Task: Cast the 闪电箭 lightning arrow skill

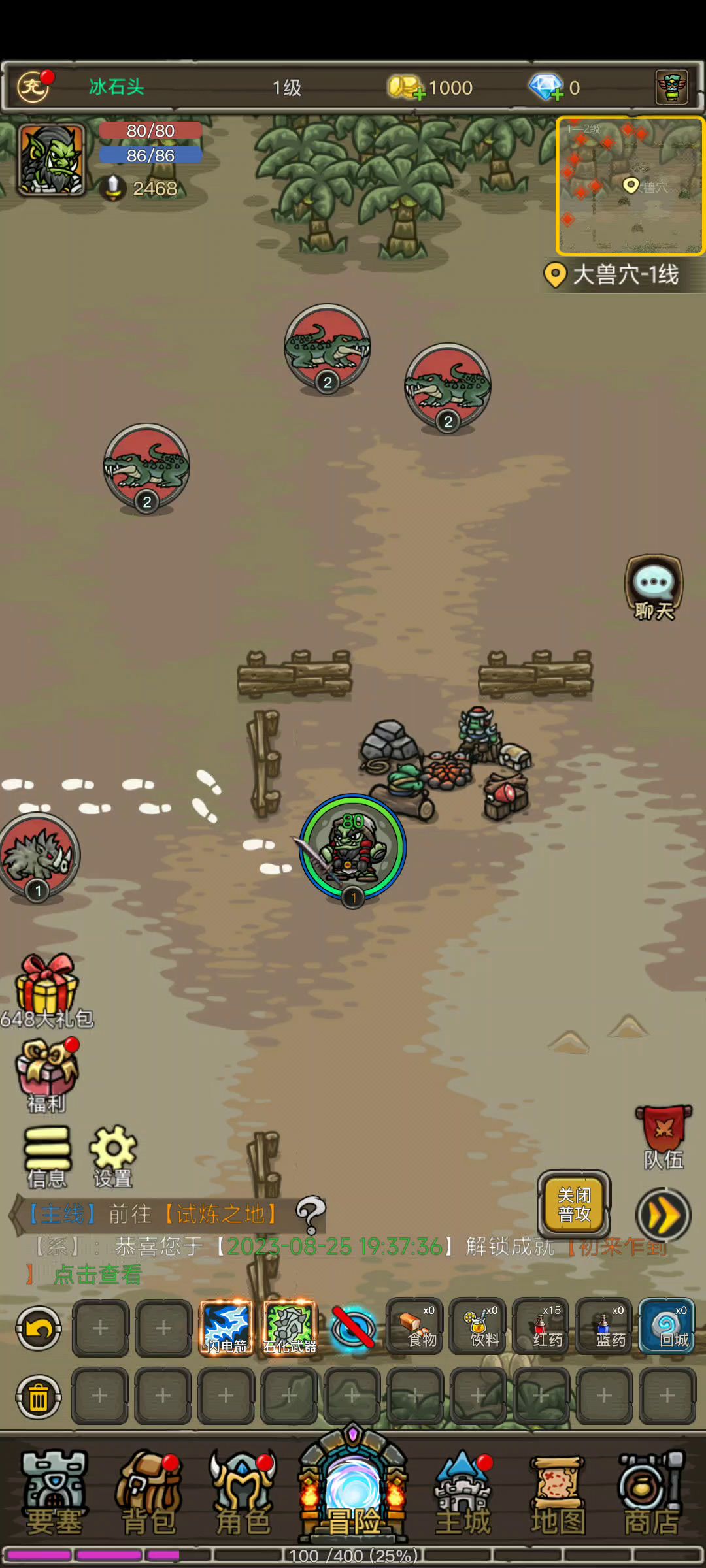Action: (226, 1328)
